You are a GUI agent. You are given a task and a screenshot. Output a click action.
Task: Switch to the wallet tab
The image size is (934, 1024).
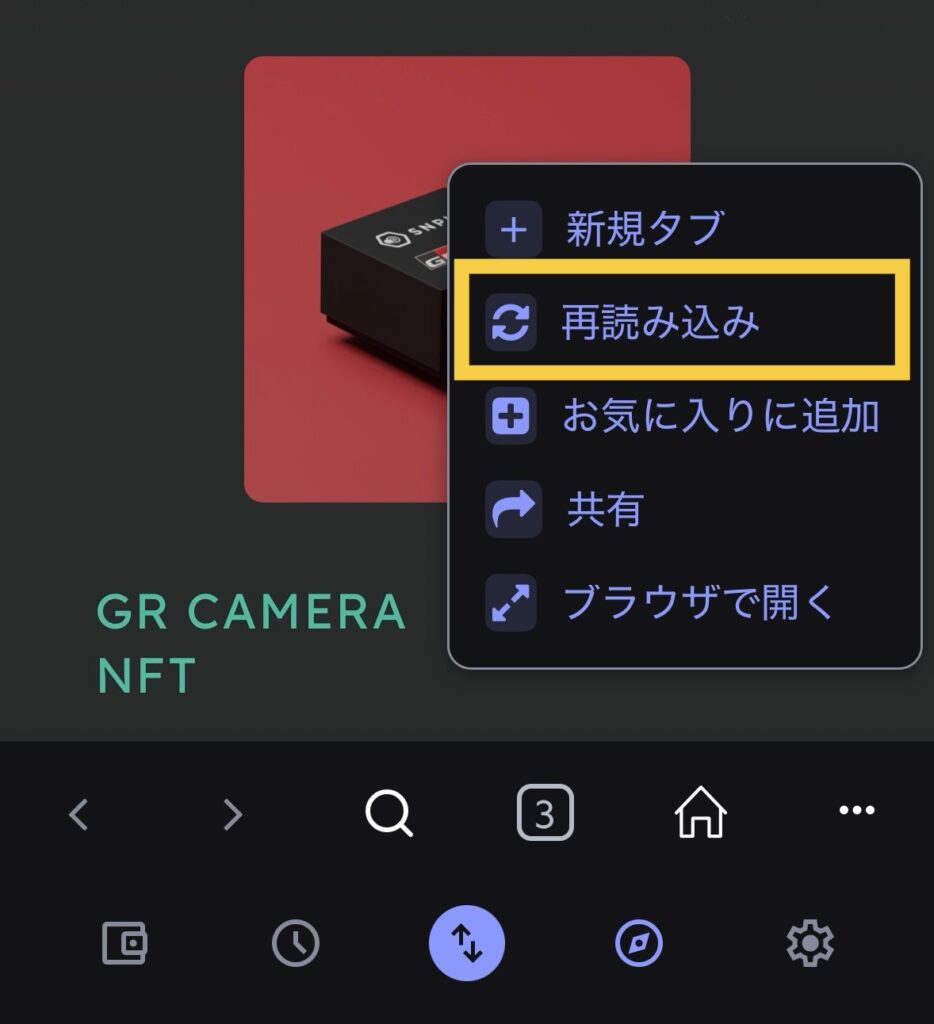click(125, 943)
